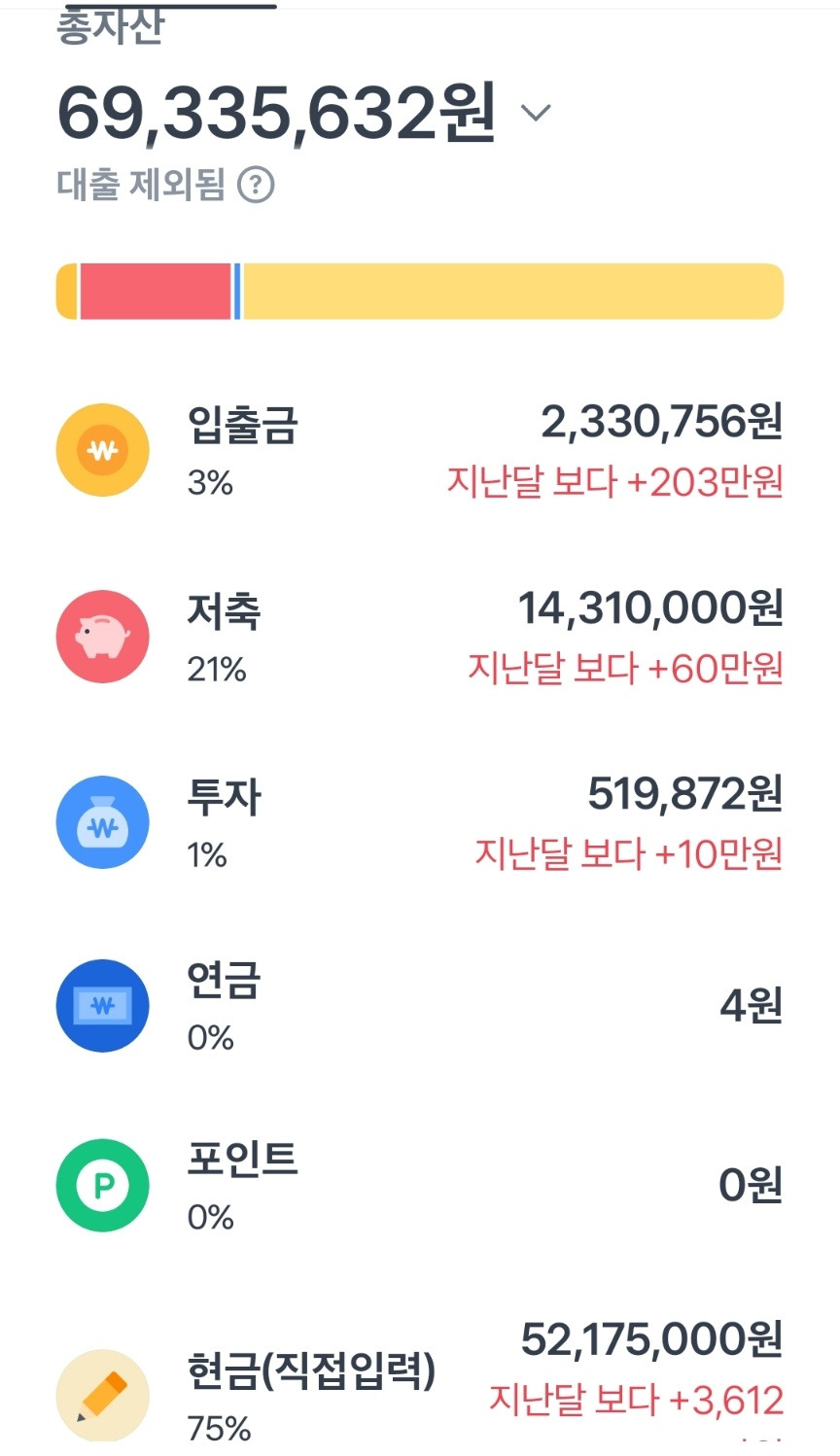Click the green 포인트 P icon

tap(101, 1184)
